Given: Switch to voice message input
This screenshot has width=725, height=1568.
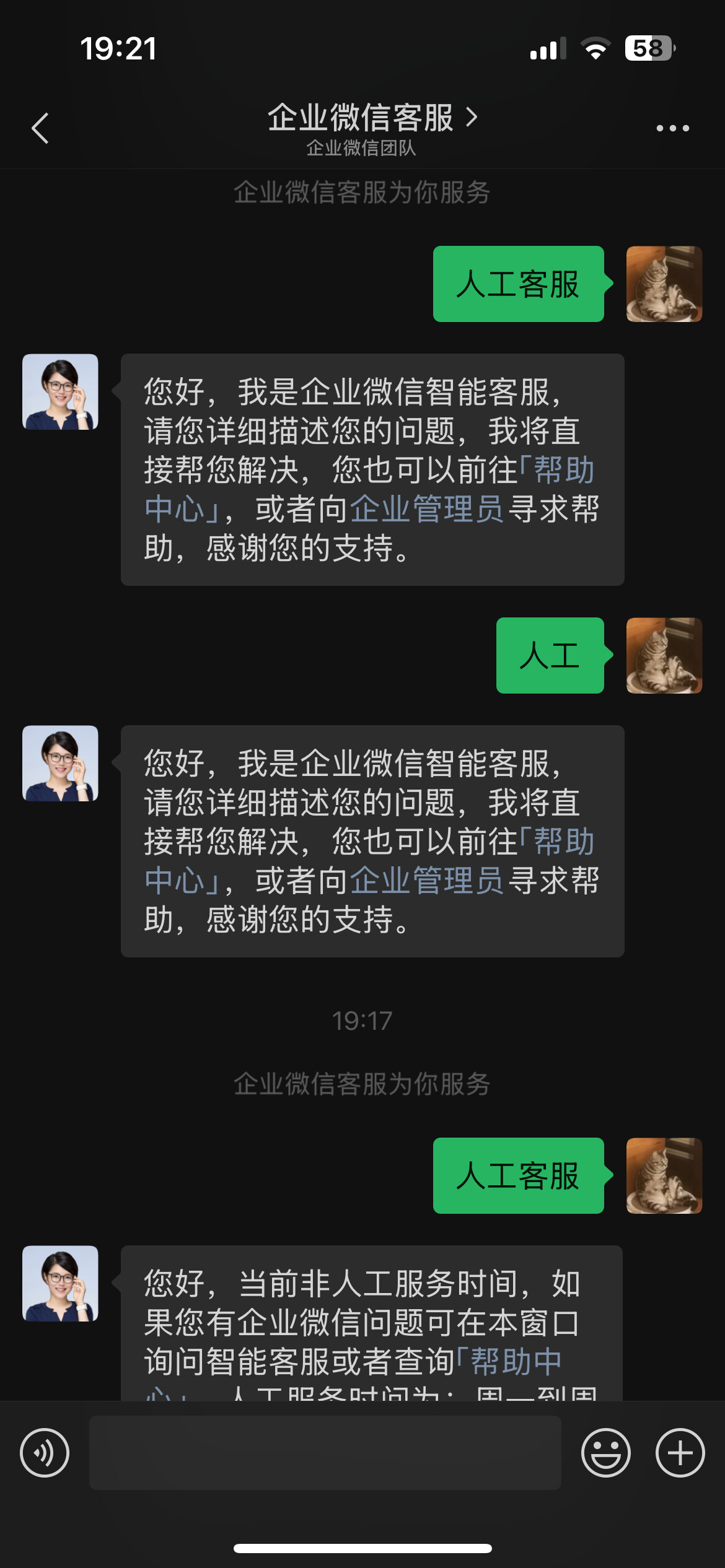Looking at the screenshot, I should click(45, 1452).
